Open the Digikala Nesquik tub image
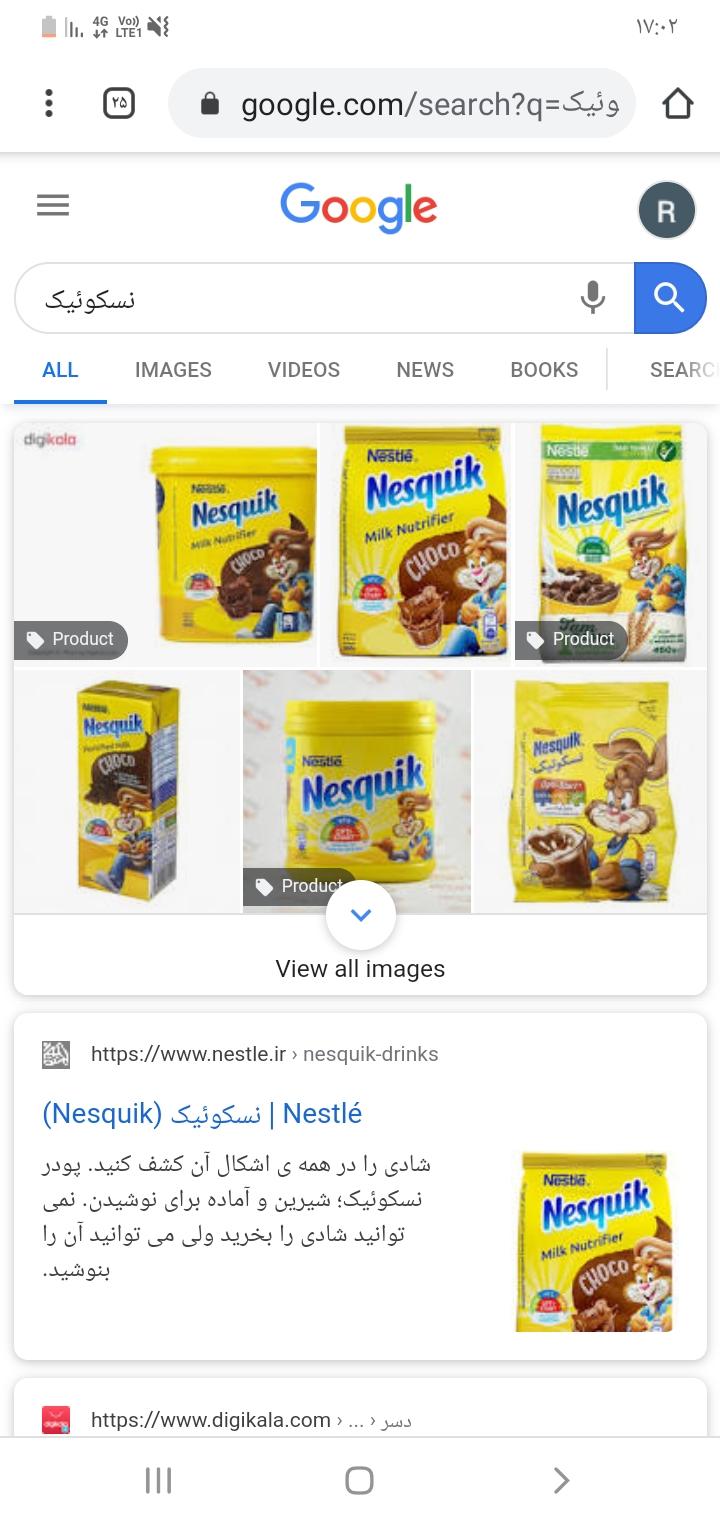 (166, 542)
